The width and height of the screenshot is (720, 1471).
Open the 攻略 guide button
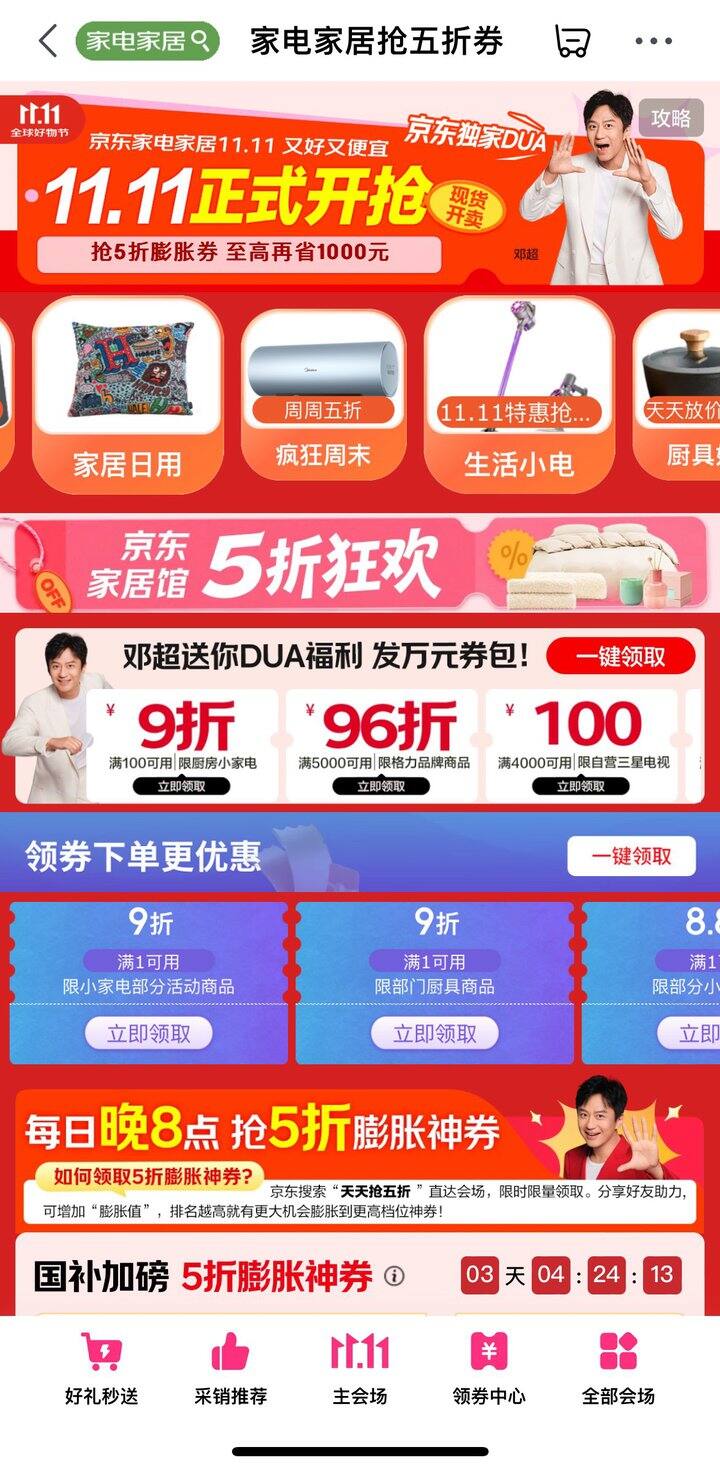tap(671, 118)
